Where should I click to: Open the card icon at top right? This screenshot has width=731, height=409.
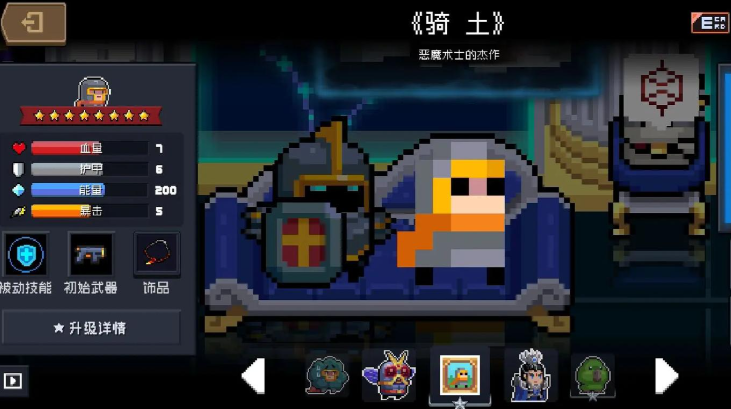[709, 22]
